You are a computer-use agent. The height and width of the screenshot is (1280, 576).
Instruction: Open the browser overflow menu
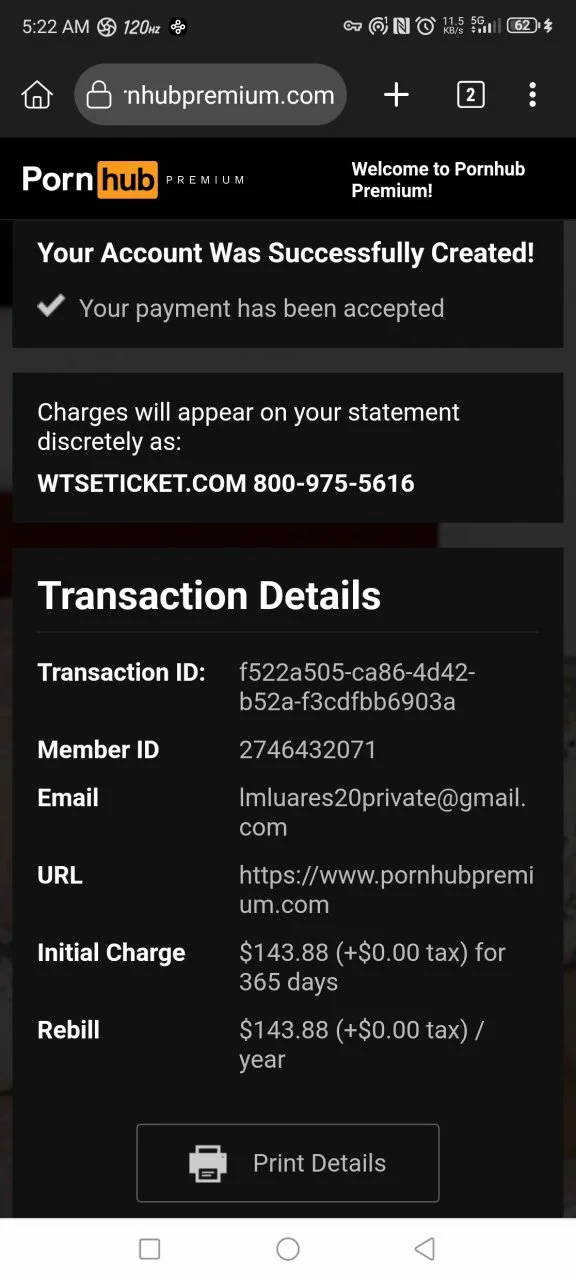pyautogui.click(x=532, y=95)
